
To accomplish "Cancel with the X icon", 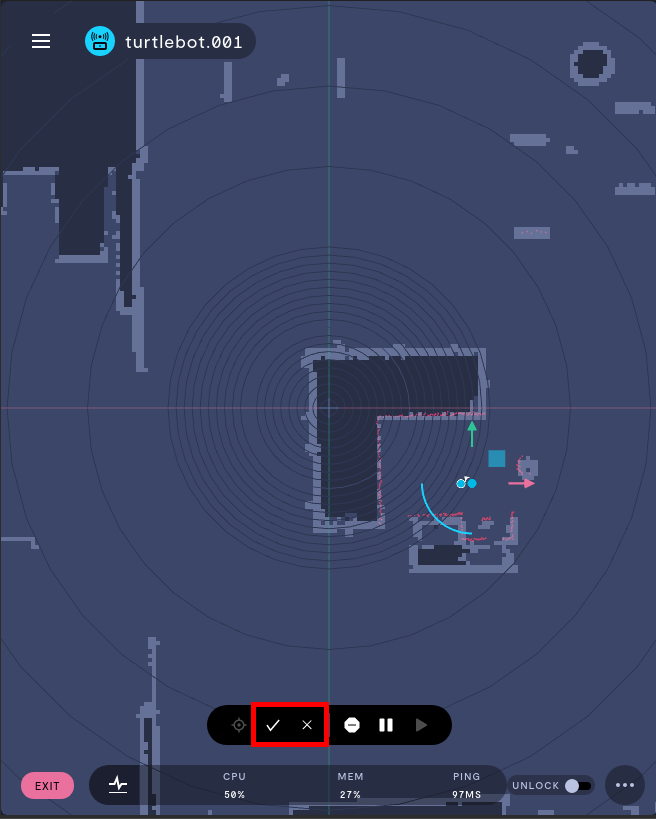I will tap(307, 725).
